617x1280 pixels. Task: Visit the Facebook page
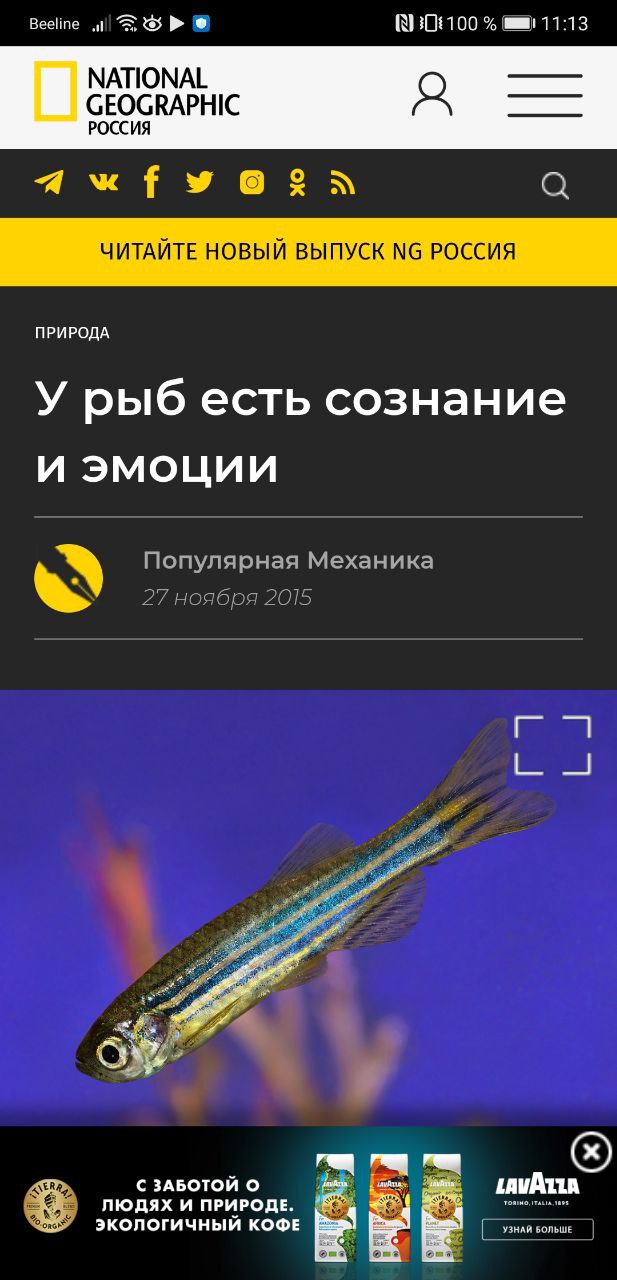(x=151, y=182)
